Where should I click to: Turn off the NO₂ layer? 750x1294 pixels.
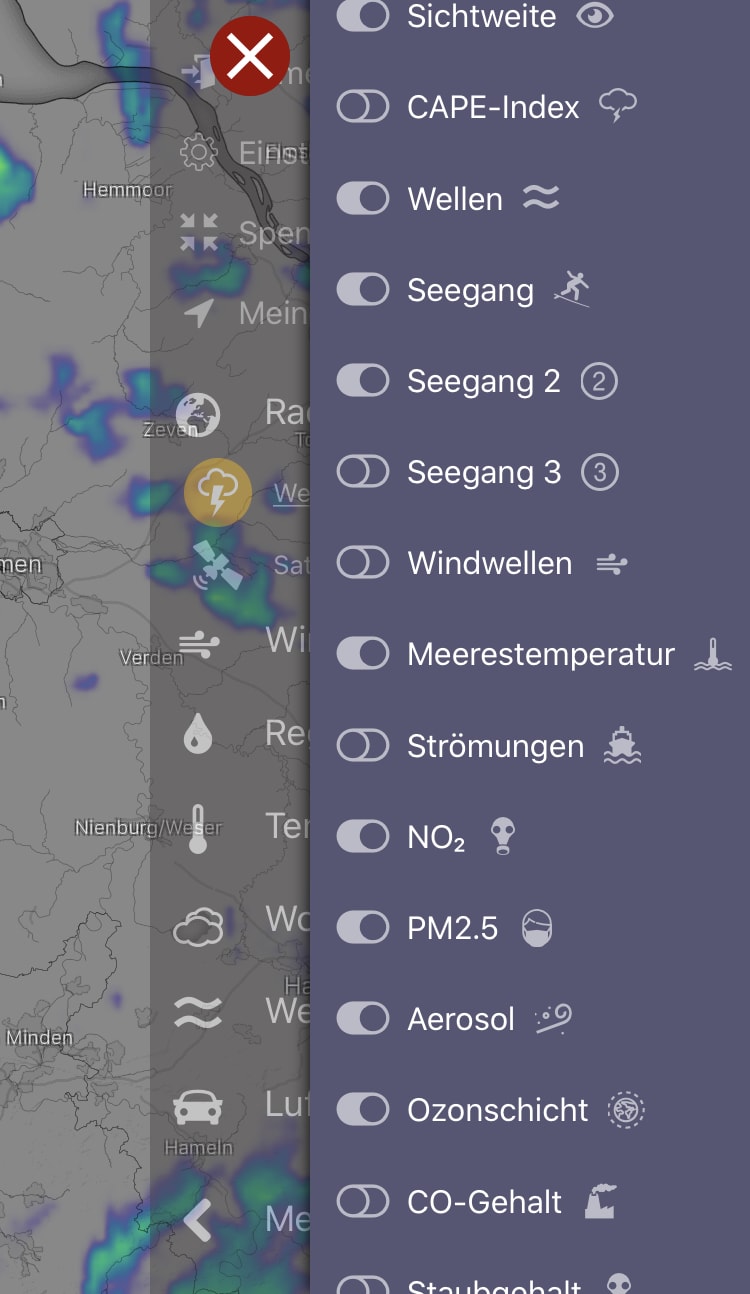point(363,836)
